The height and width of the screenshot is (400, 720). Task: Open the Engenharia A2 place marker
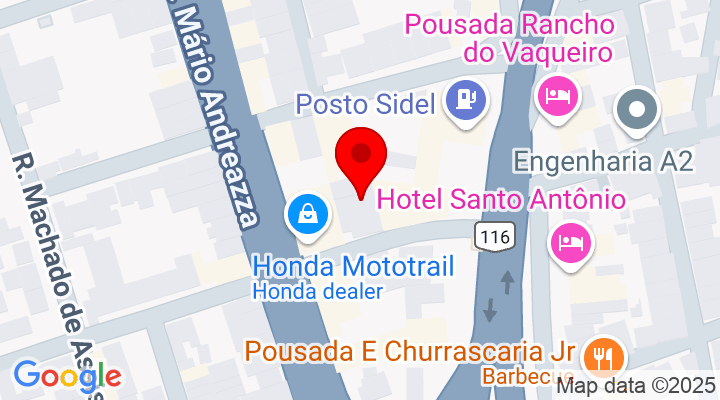tap(637, 108)
